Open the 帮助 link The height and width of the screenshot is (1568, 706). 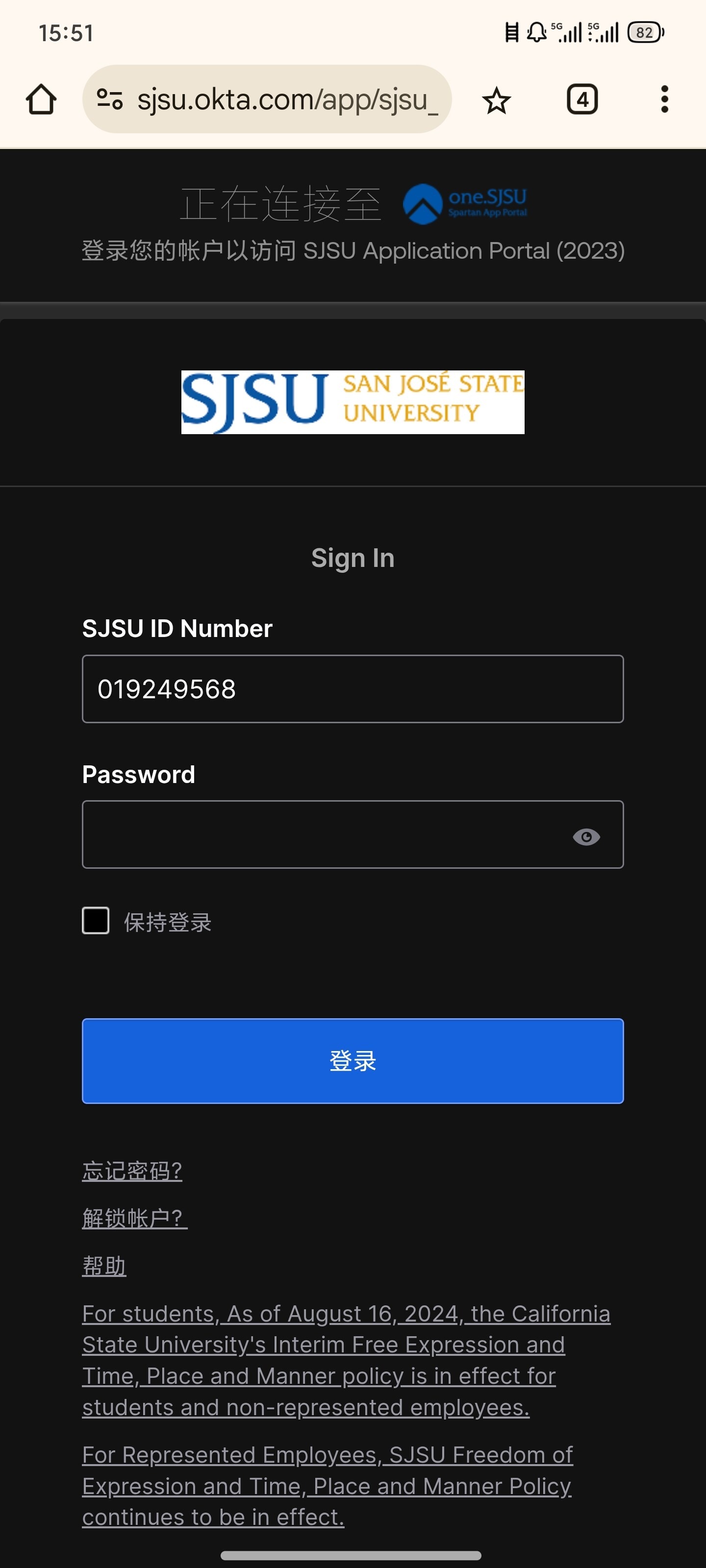(x=104, y=1266)
